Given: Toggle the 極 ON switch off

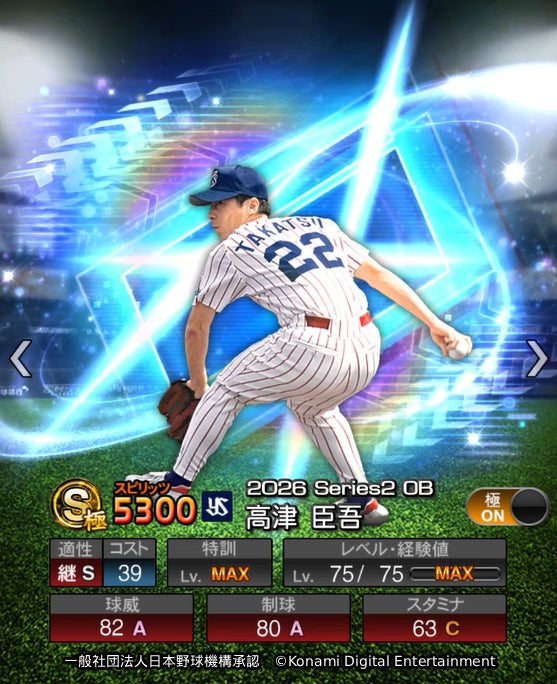Looking at the screenshot, I should coord(507,507).
